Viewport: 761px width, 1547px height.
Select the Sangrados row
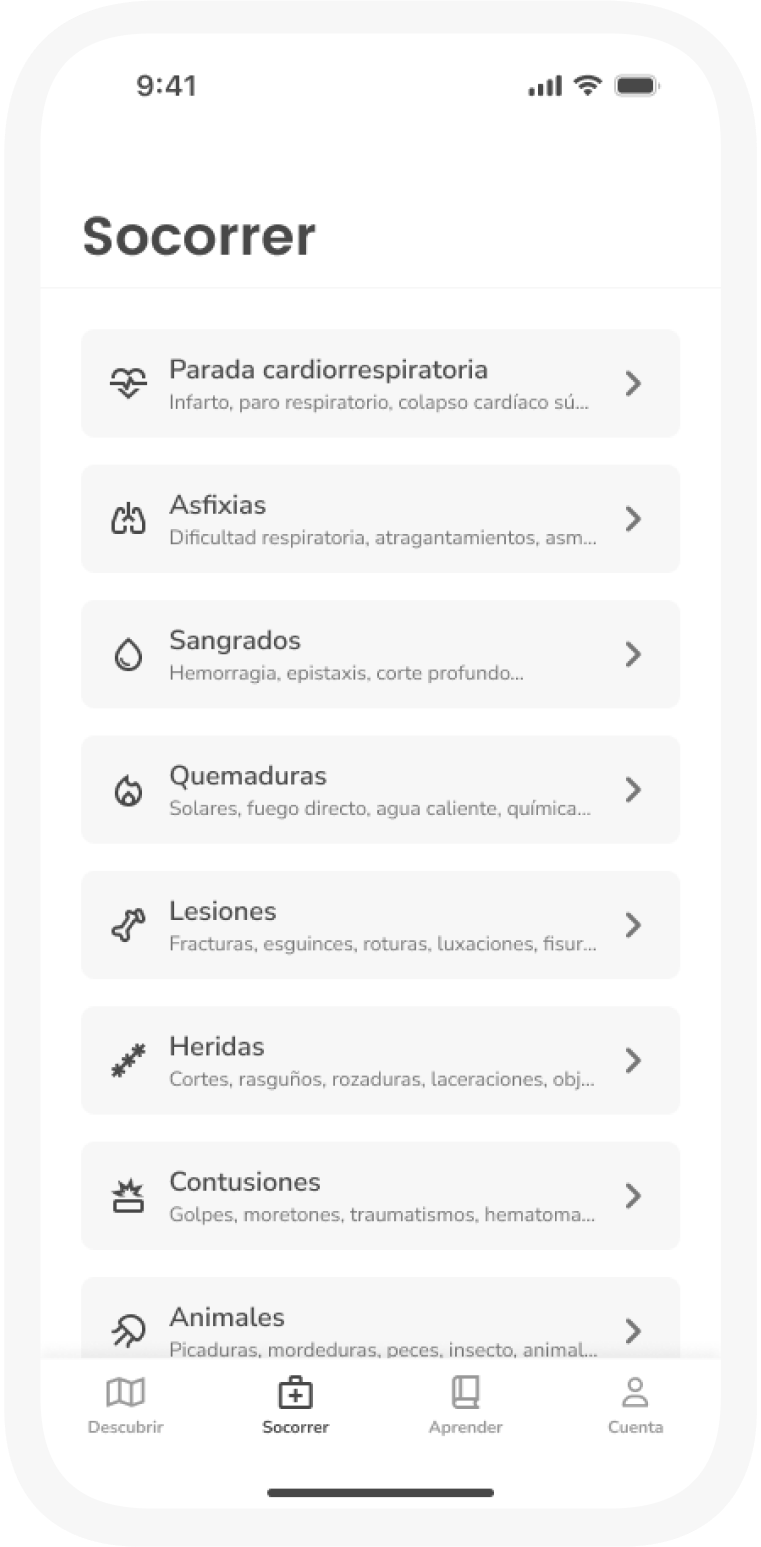click(380, 654)
